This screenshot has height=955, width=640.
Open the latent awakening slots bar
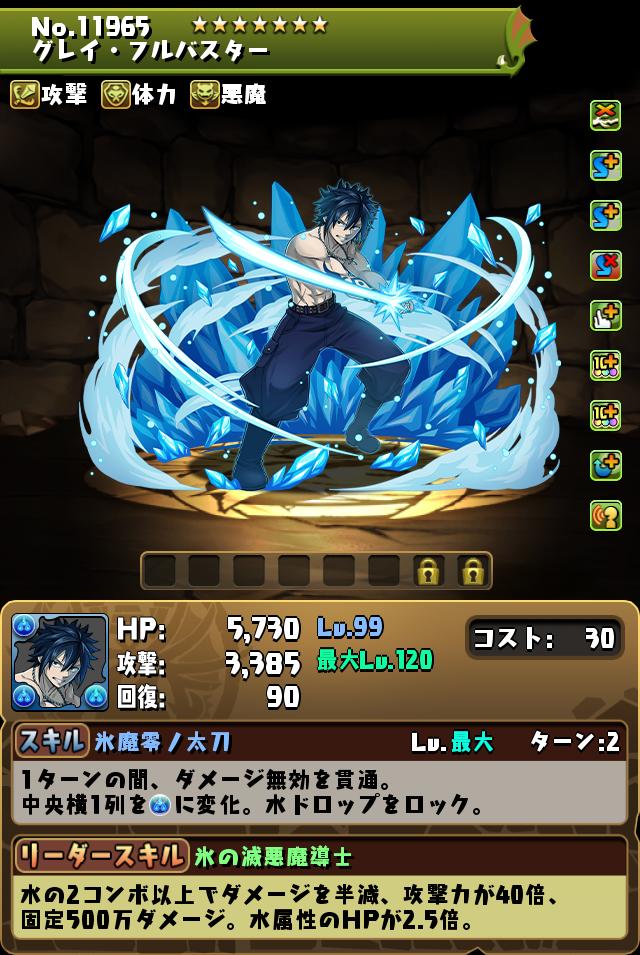[x=316, y=571]
